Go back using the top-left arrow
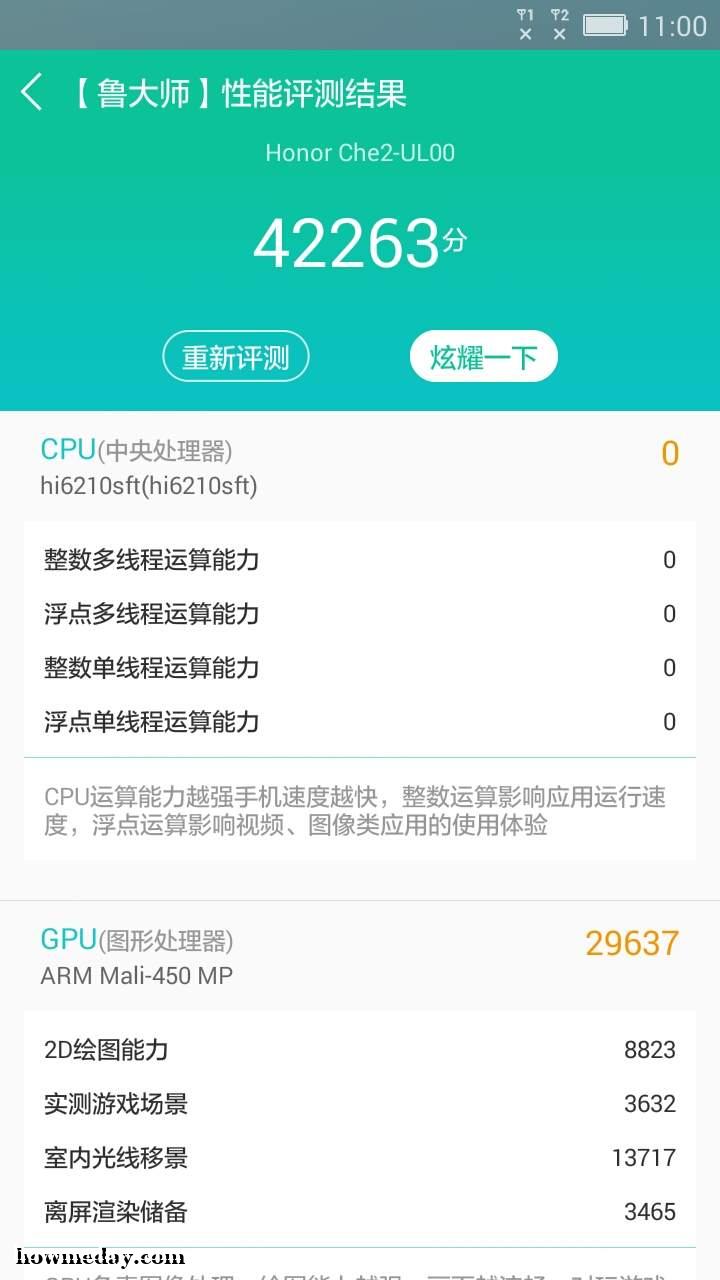This screenshot has width=720, height=1280. (32, 92)
